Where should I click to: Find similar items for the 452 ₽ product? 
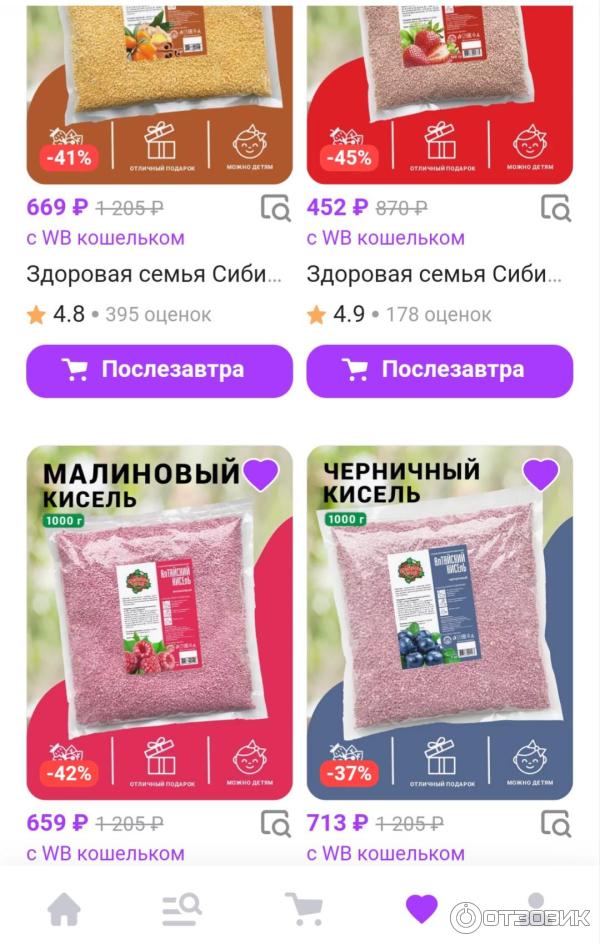pyautogui.click(x=555, y=208)
